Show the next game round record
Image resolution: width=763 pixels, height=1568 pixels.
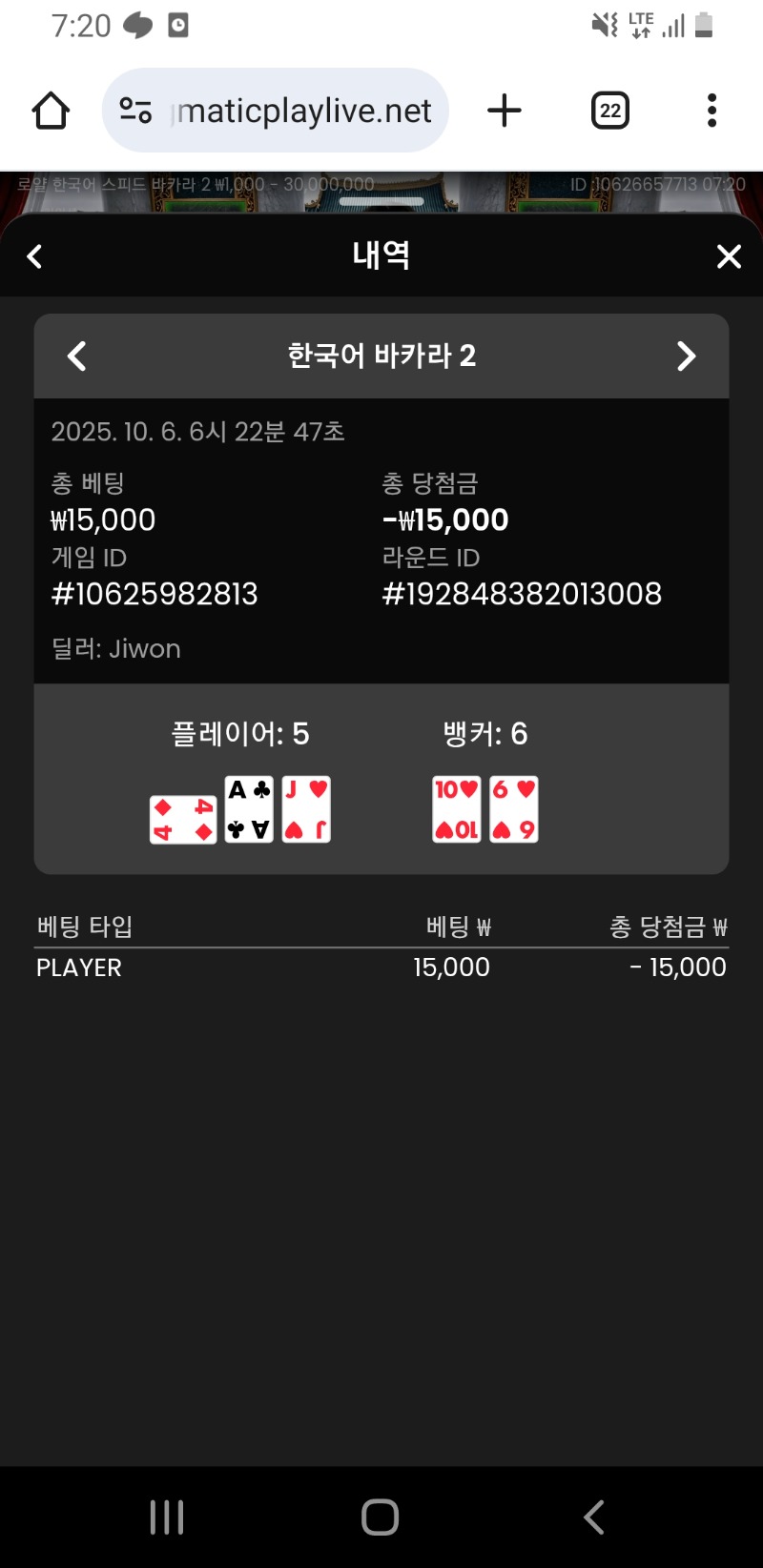pyautogui.click(x=686, y=356)
